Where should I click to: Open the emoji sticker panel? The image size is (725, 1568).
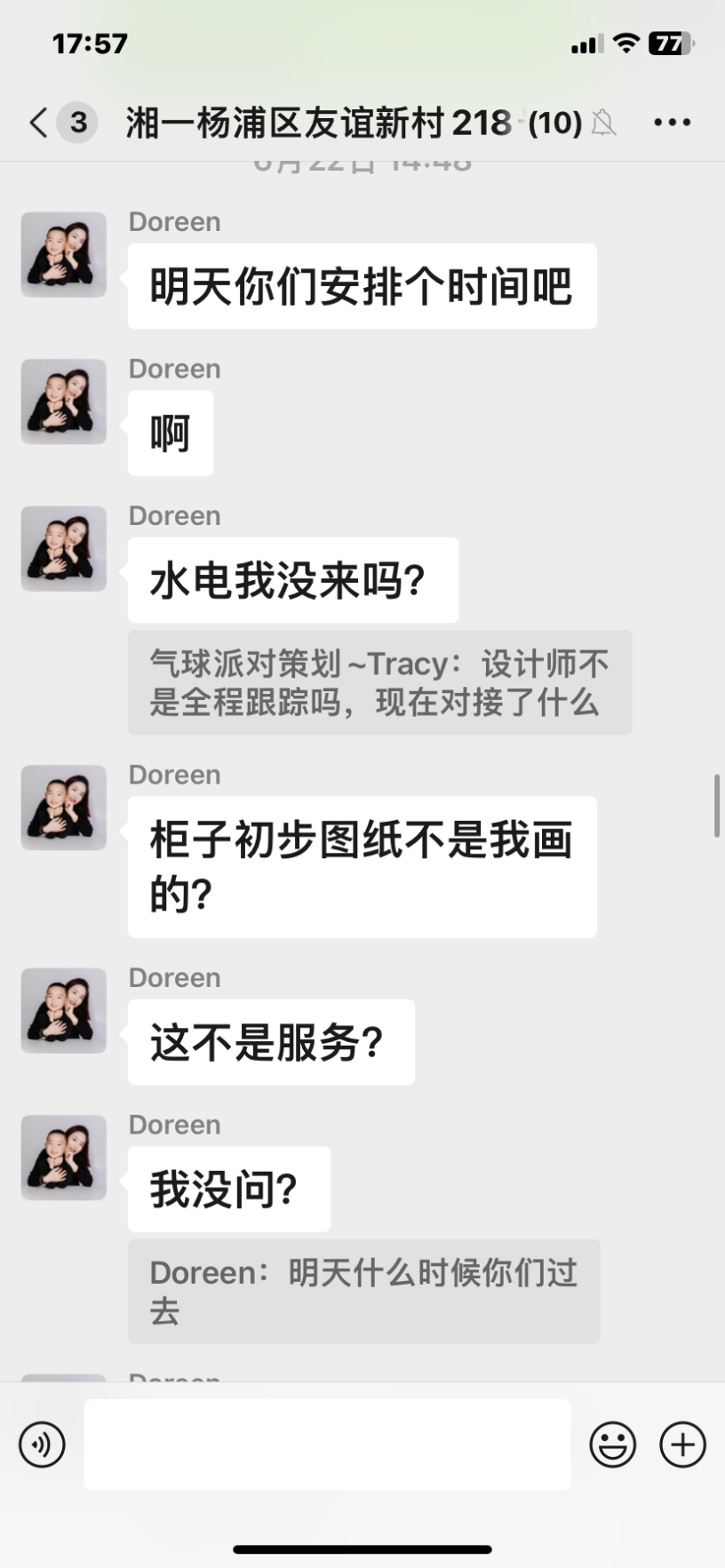pos(612,1445)
